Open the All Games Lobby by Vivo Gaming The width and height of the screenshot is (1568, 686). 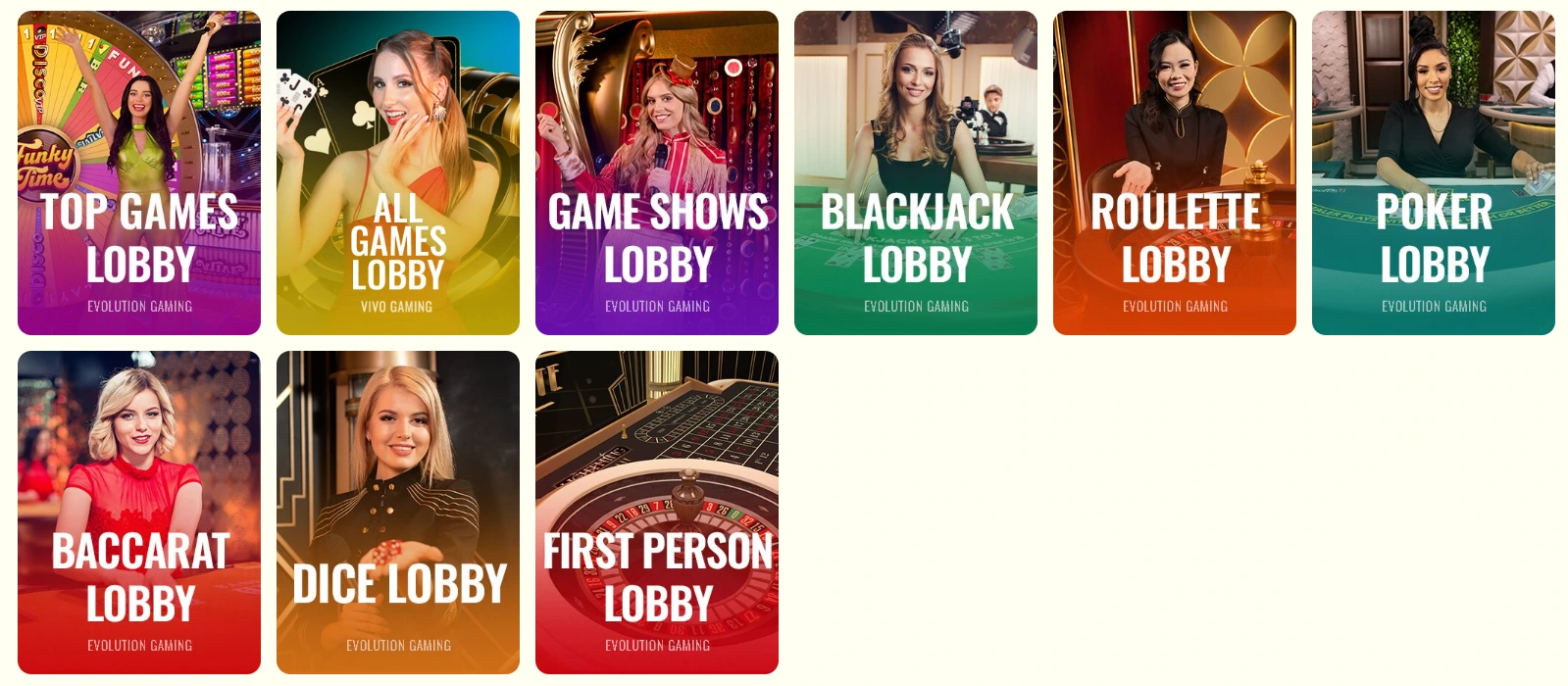398,173
